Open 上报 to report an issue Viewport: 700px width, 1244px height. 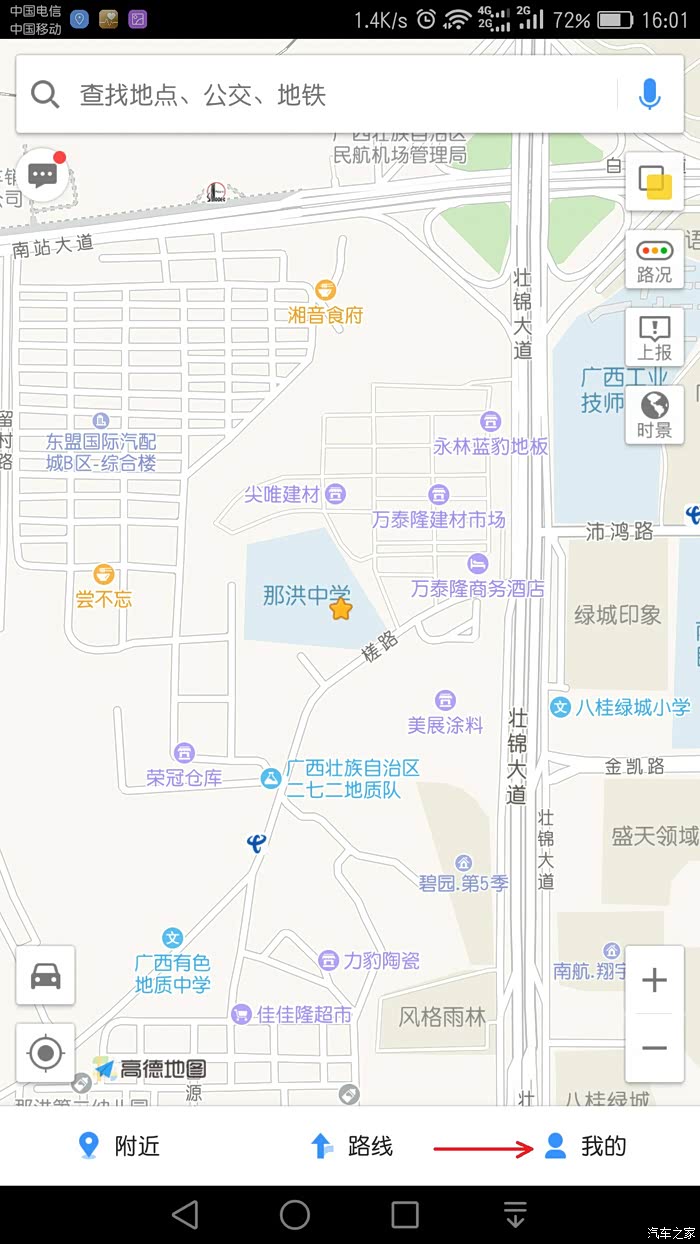pyautogui.click(x=655, y=338)
